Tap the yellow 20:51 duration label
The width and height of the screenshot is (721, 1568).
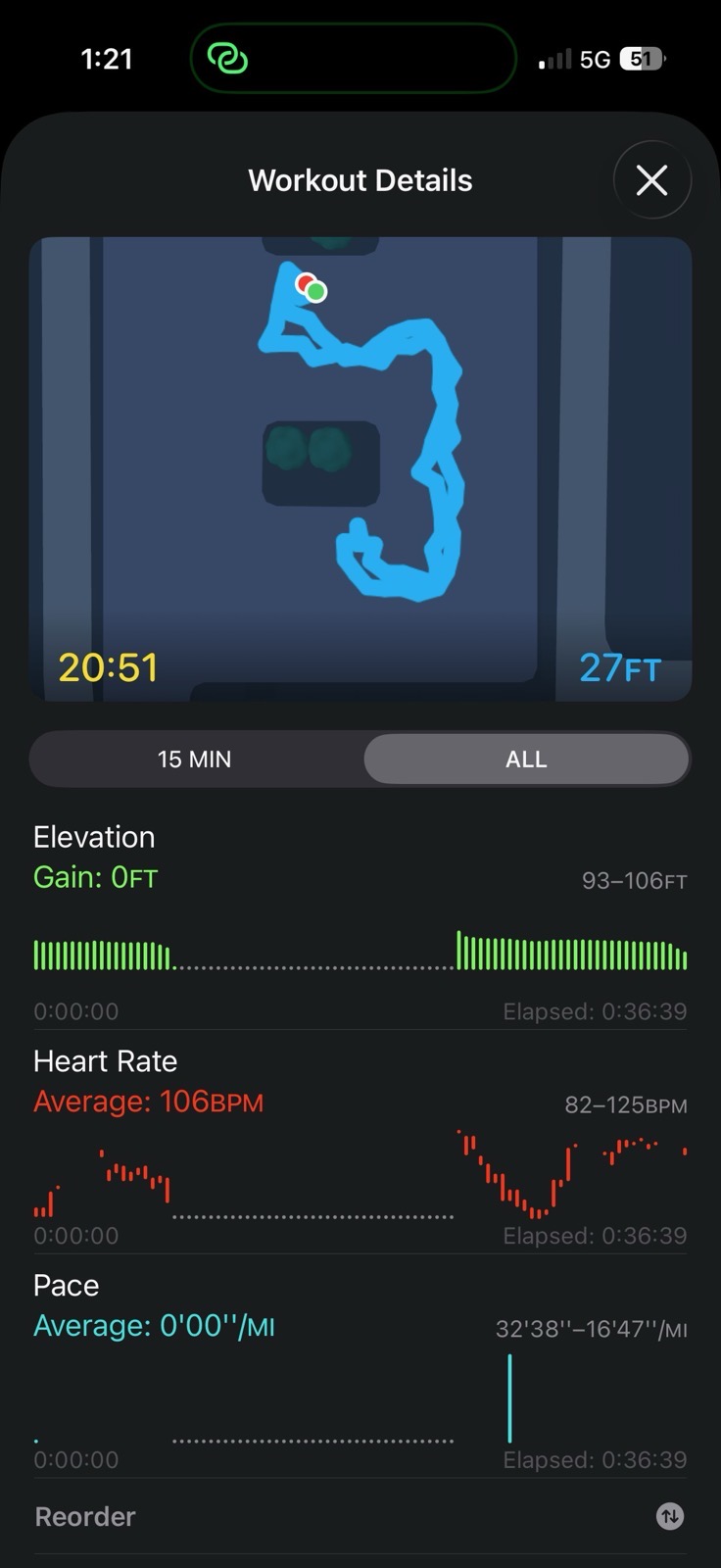(109, 666)
